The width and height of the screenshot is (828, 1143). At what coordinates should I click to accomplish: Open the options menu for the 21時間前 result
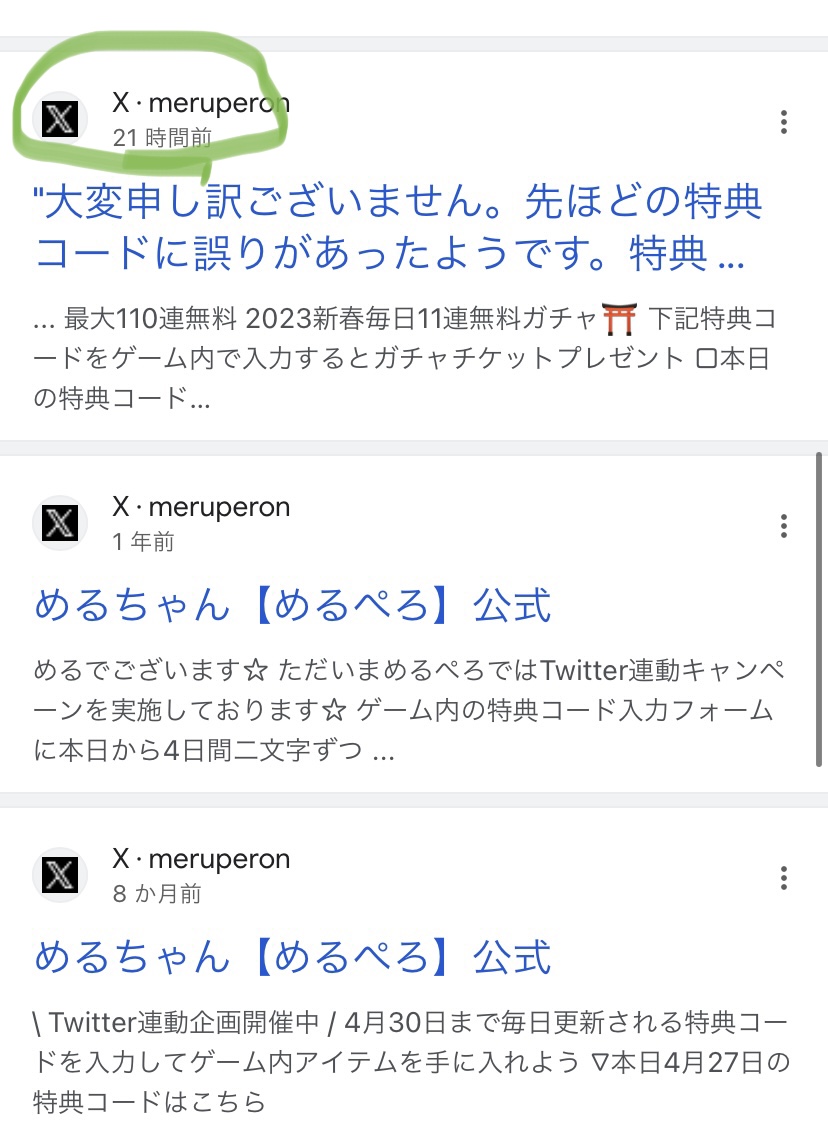click(784, 122)
